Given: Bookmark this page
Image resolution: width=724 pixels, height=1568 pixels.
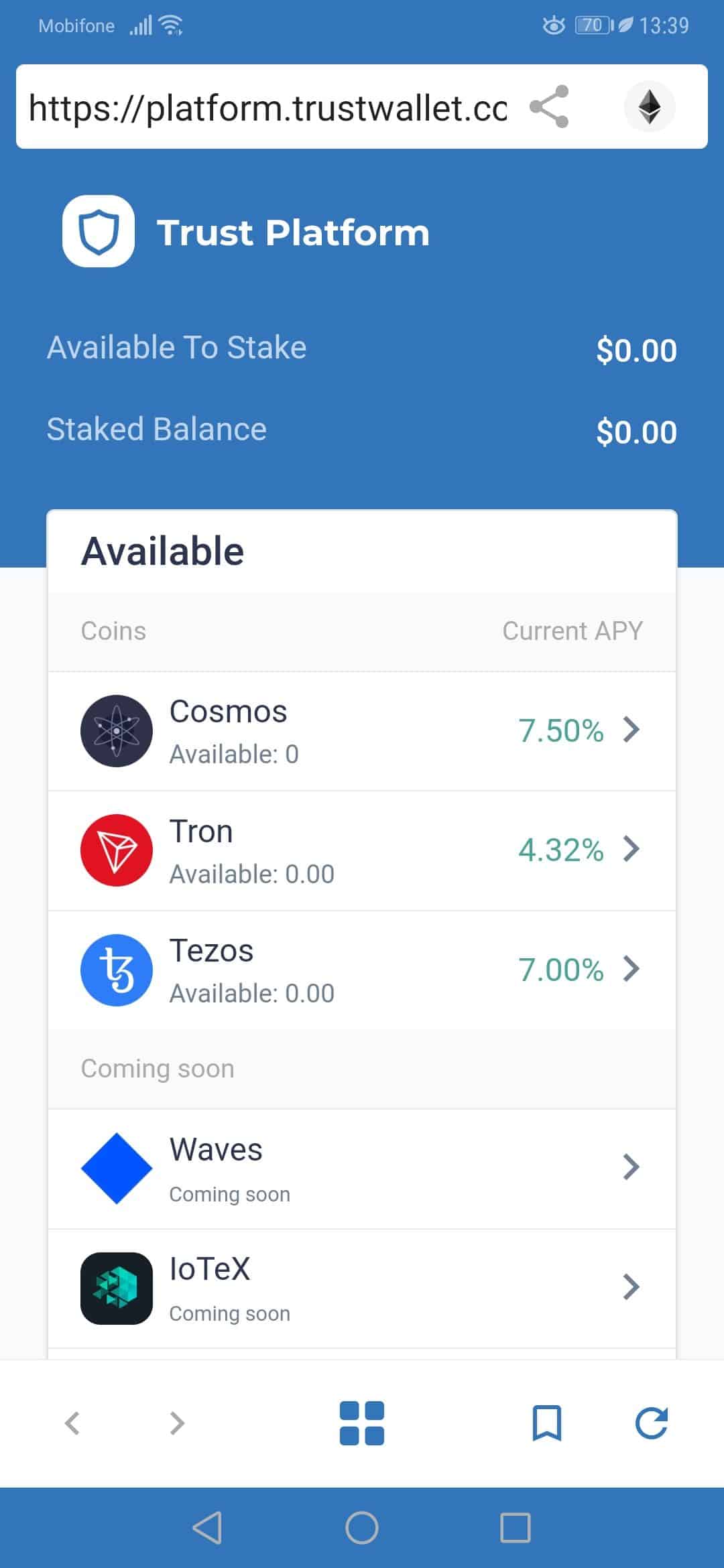Looking at the screenshot, I should pyautogui.click(x=546, y=1423).
